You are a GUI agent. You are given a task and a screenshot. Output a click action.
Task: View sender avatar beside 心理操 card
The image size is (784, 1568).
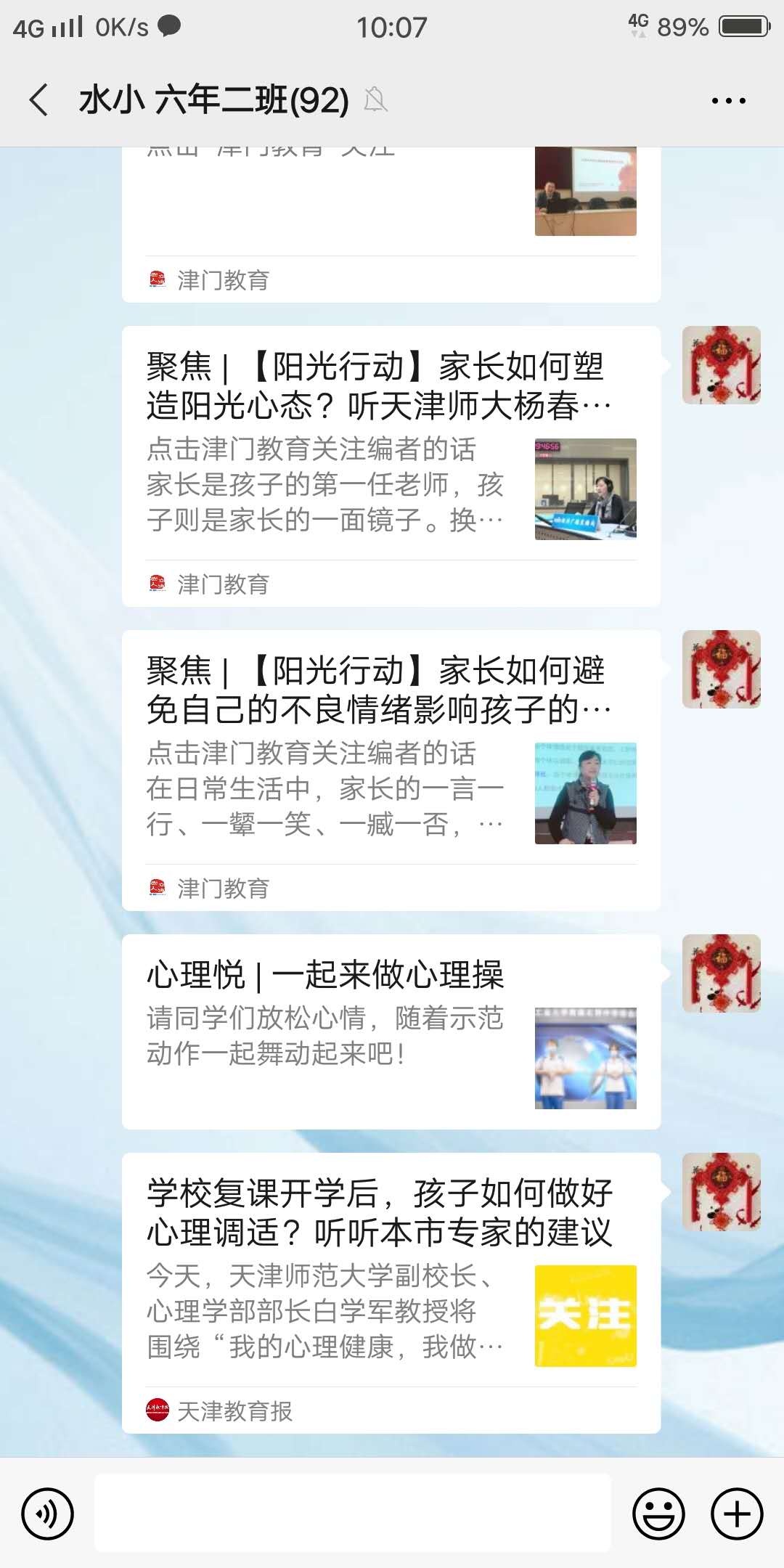point(721,973)
